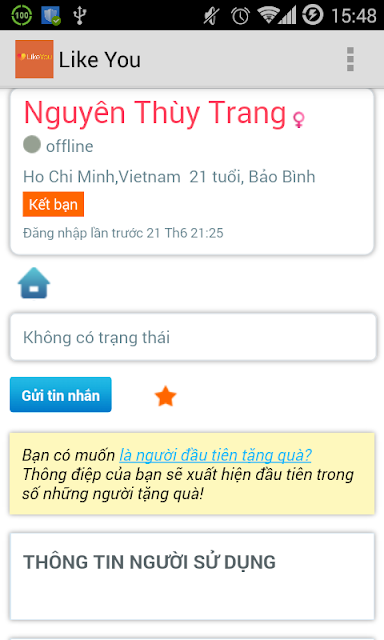Tap the Kết bạn button
Screen dimensions: 384x640
pyautogui.click(x=53, y=204)
